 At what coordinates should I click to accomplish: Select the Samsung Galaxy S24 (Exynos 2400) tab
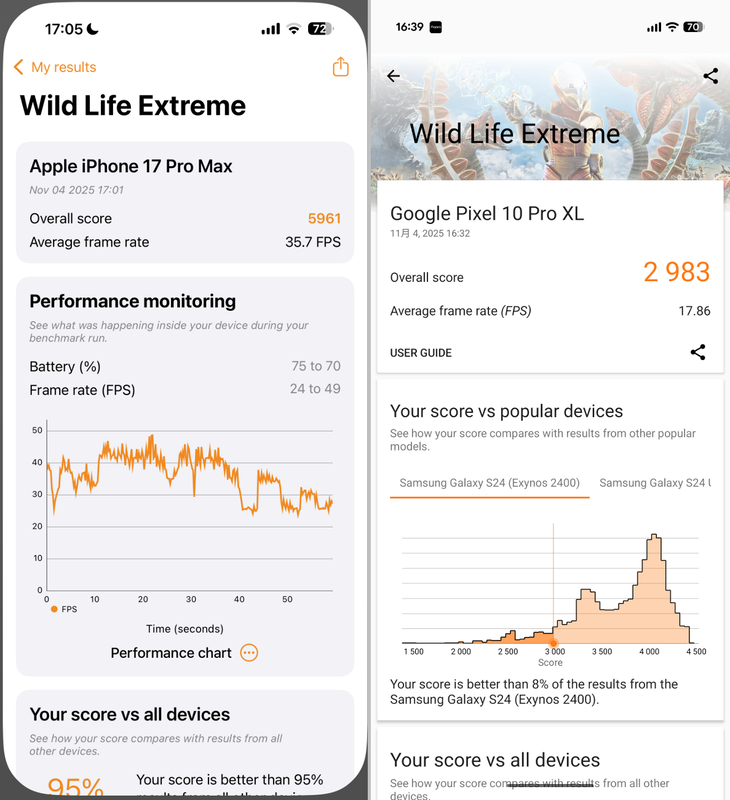pyautogui.click(x=489, y=483)
